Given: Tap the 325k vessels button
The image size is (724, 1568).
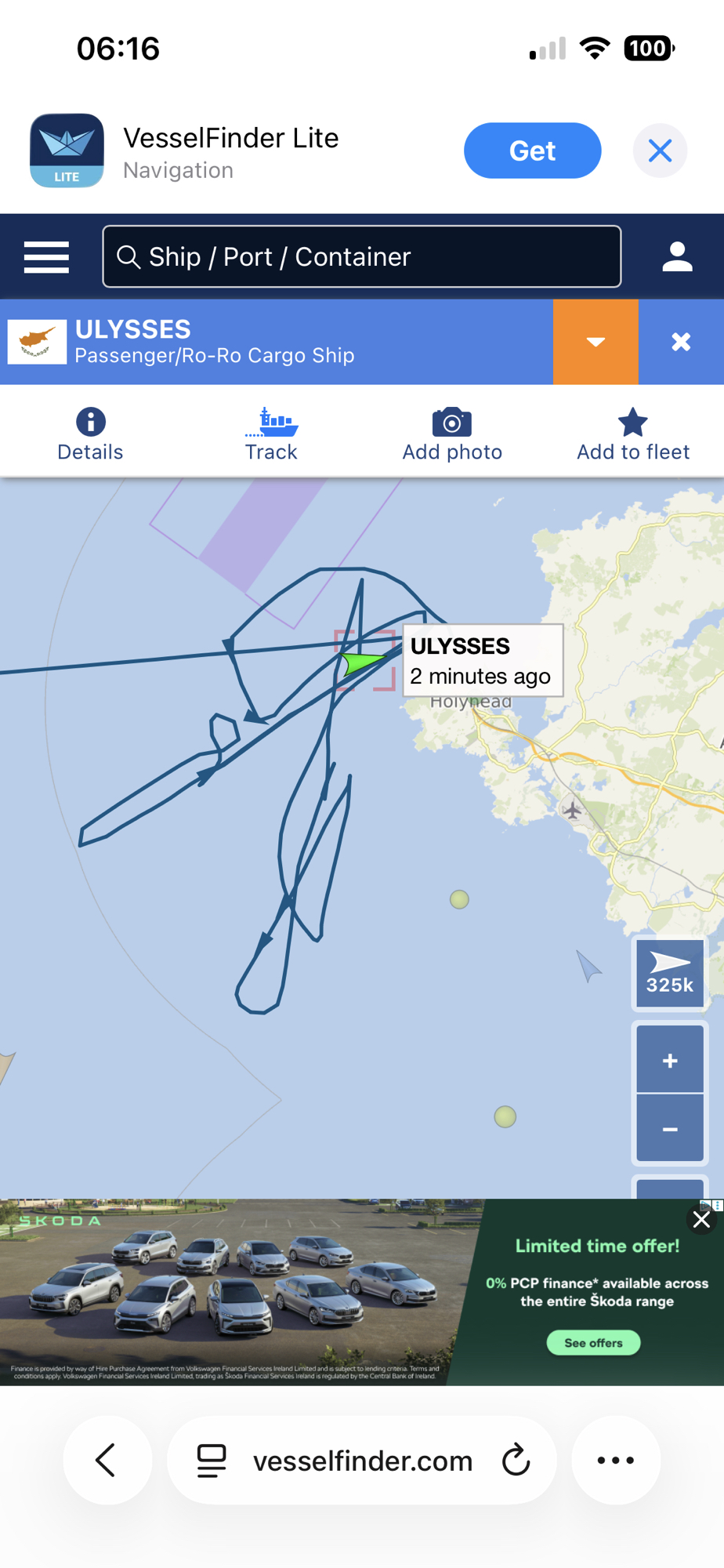Looking at the screenshot, I should click(x=670, y=972).
